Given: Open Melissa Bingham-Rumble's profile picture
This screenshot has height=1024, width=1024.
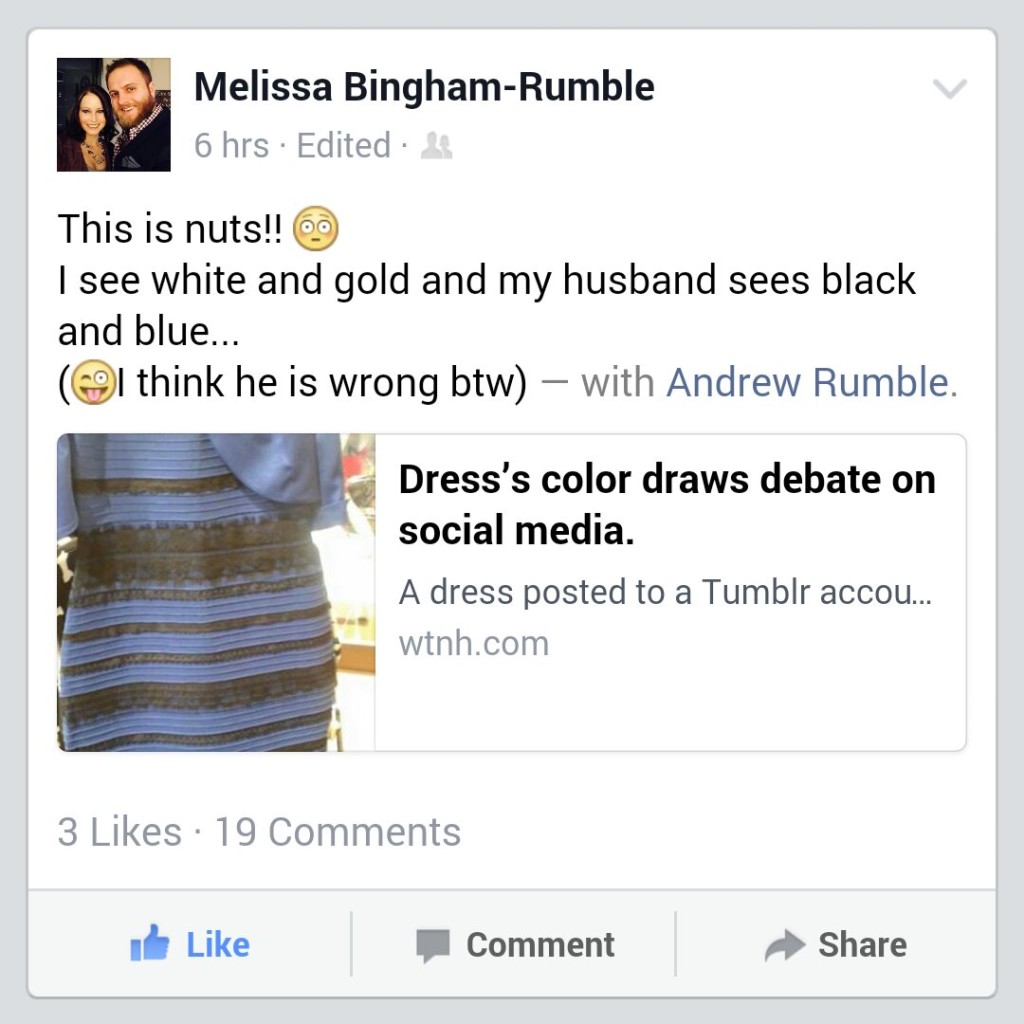Looking at the screenshot, I should point(113,115).
